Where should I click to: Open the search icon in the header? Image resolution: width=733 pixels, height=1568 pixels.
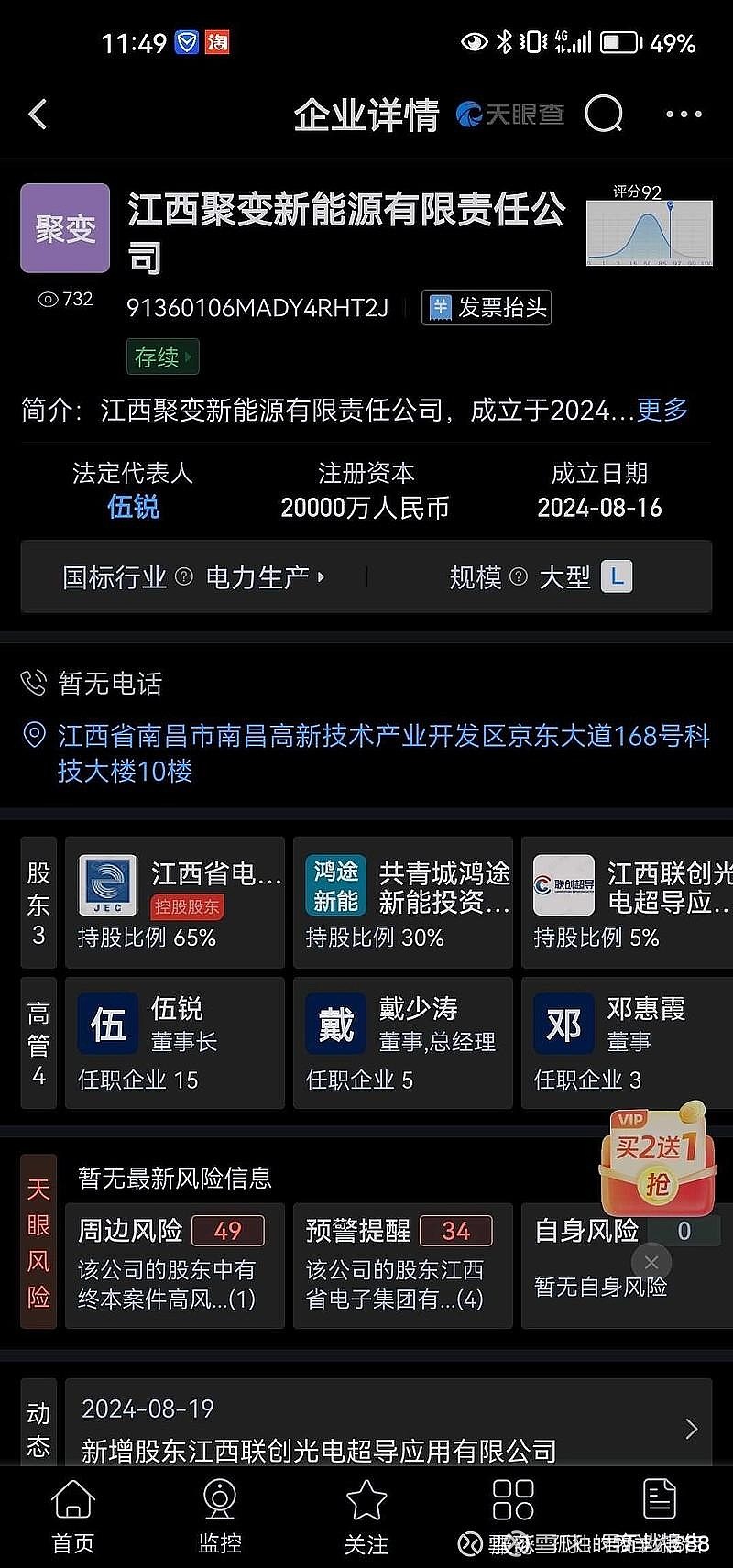(x=604, y=115)
